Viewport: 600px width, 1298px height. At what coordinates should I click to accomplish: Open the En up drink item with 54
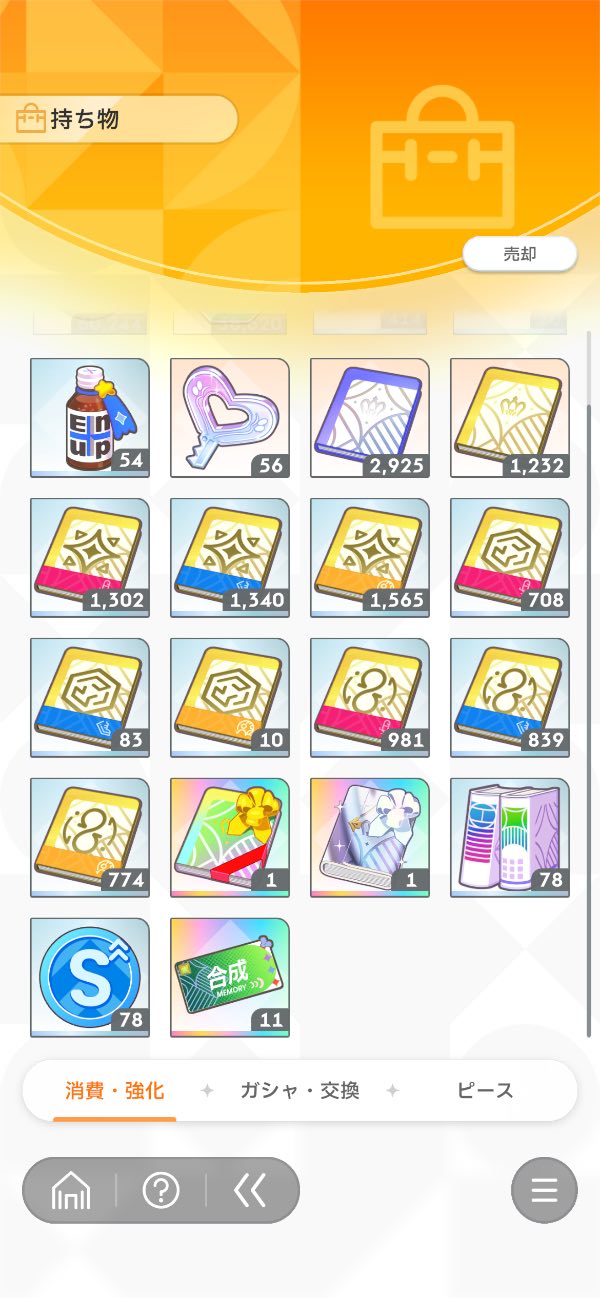click(90, 418)
